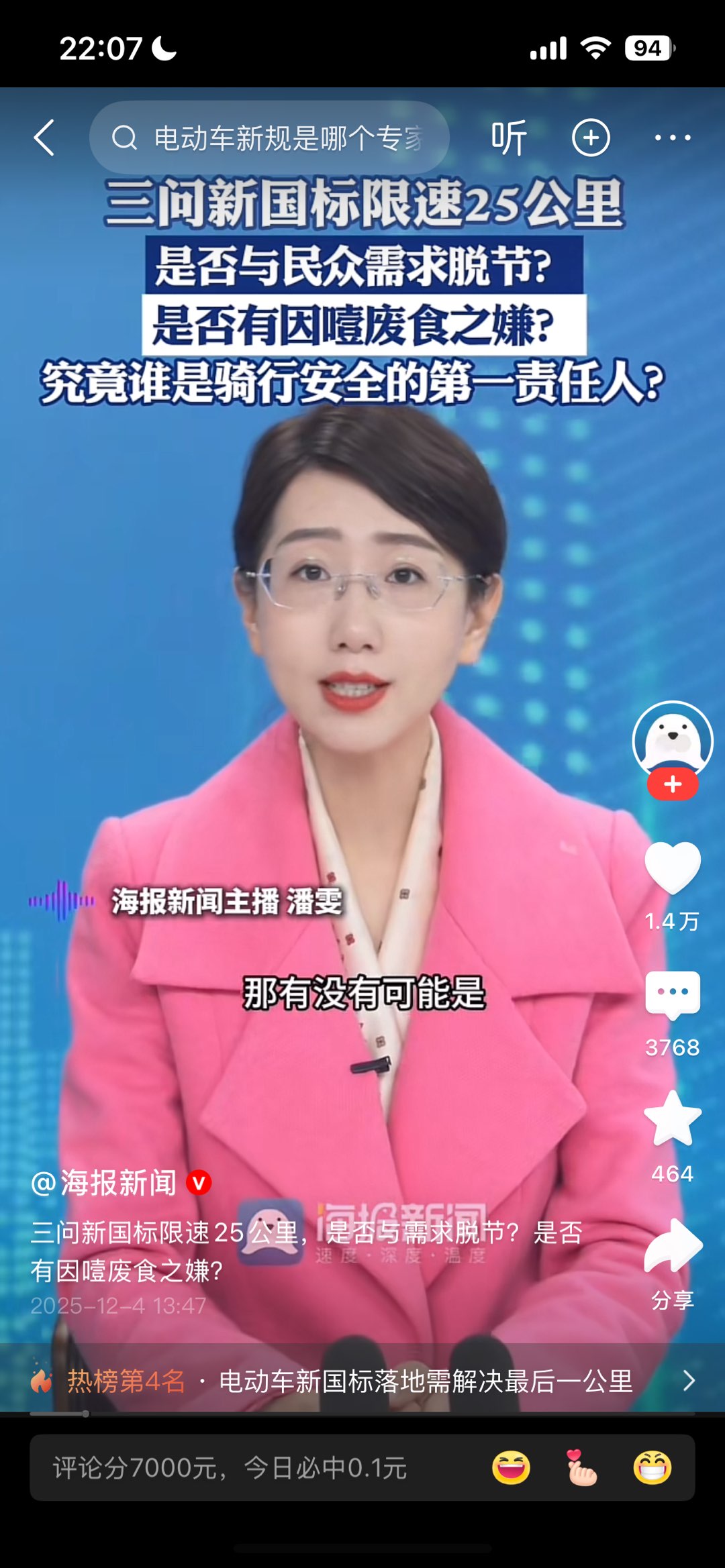Viewport: 725px width, 1568px height.
Task: Open the 热榜第4名 trending topic banner
Action: [362, 1381]
